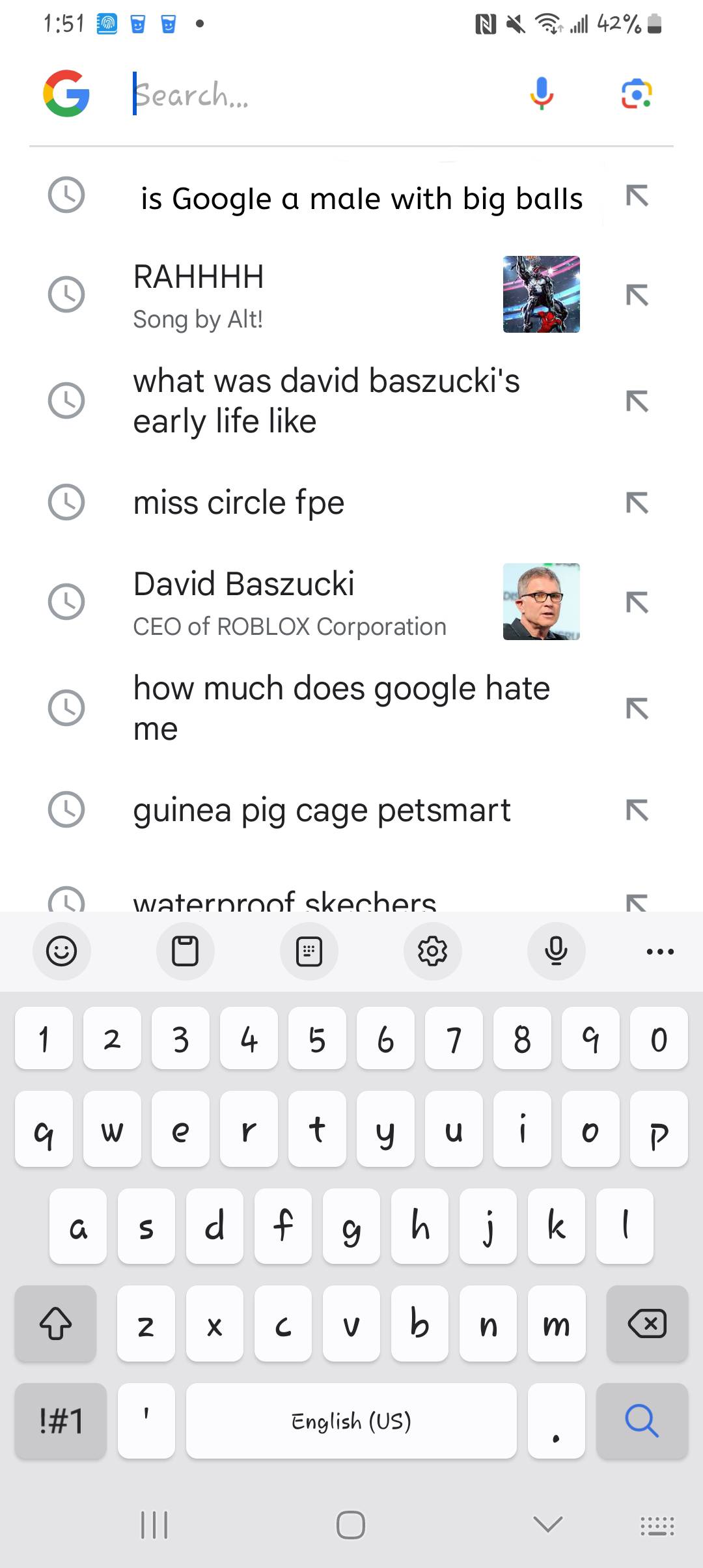Insert RAHHHH into the search box via arrow
The width and height of the screenshot is (703, 1568).
coord(637,295)
